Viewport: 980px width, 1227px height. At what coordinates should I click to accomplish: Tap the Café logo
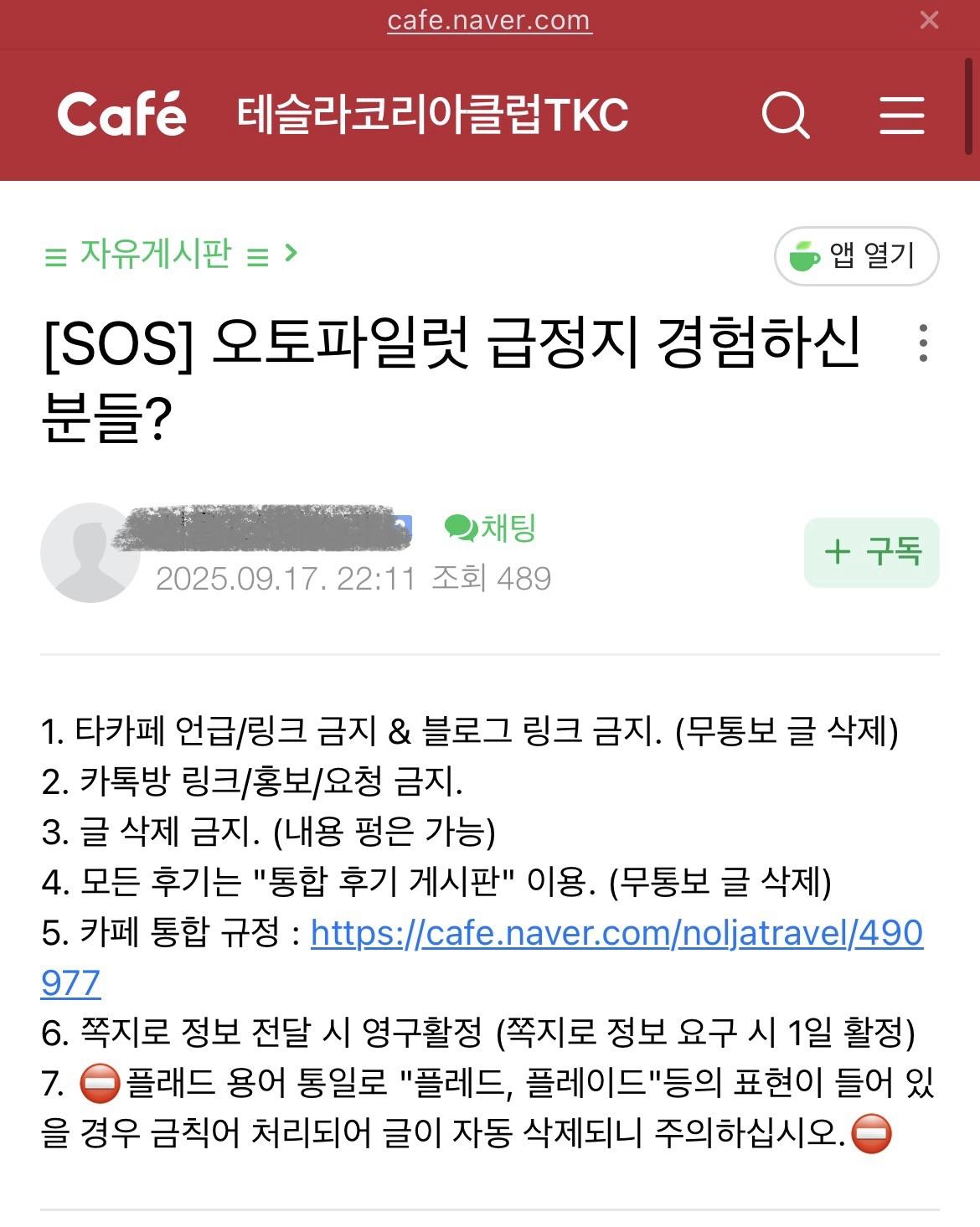pyautogui.click(x=121, y=115)
